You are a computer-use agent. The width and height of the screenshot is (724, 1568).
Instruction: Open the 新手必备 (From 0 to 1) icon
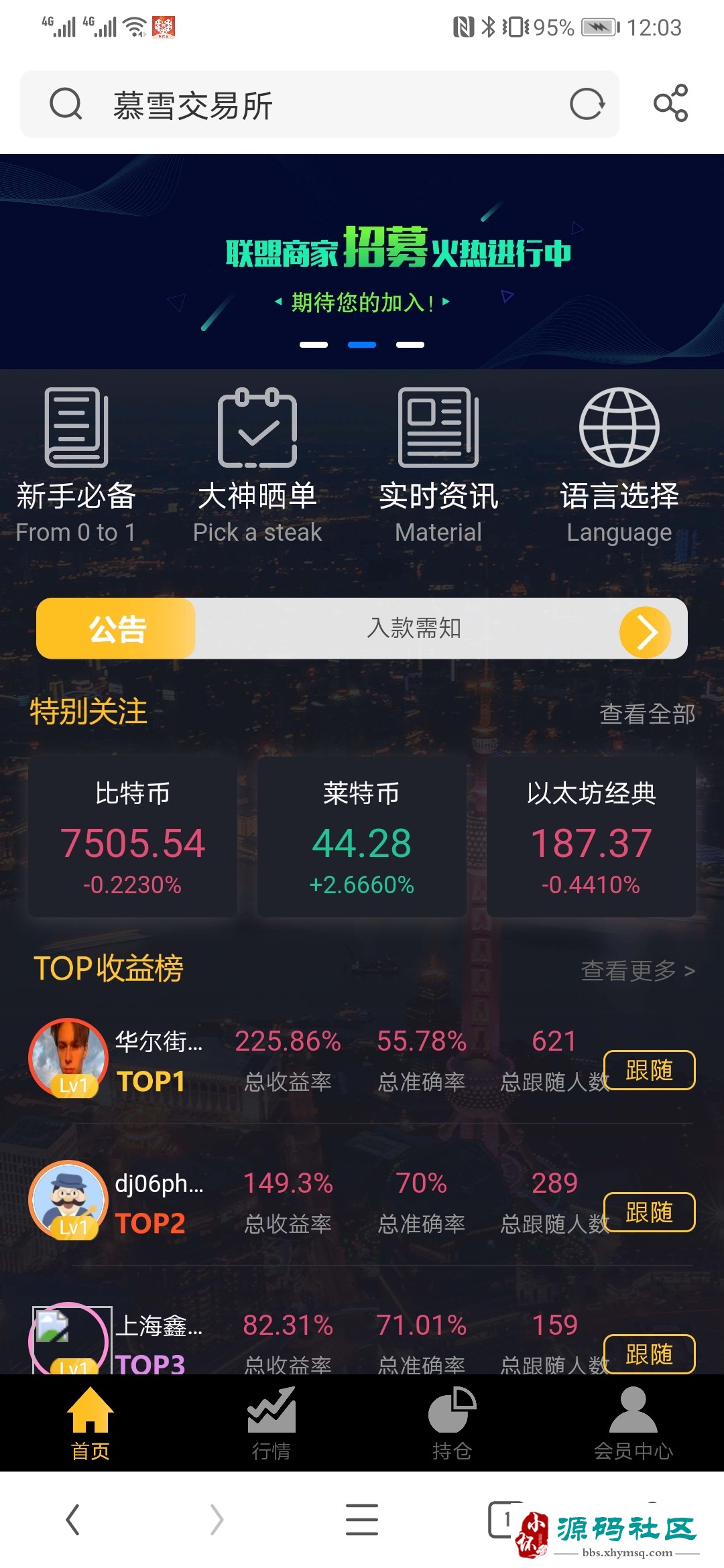76,429
